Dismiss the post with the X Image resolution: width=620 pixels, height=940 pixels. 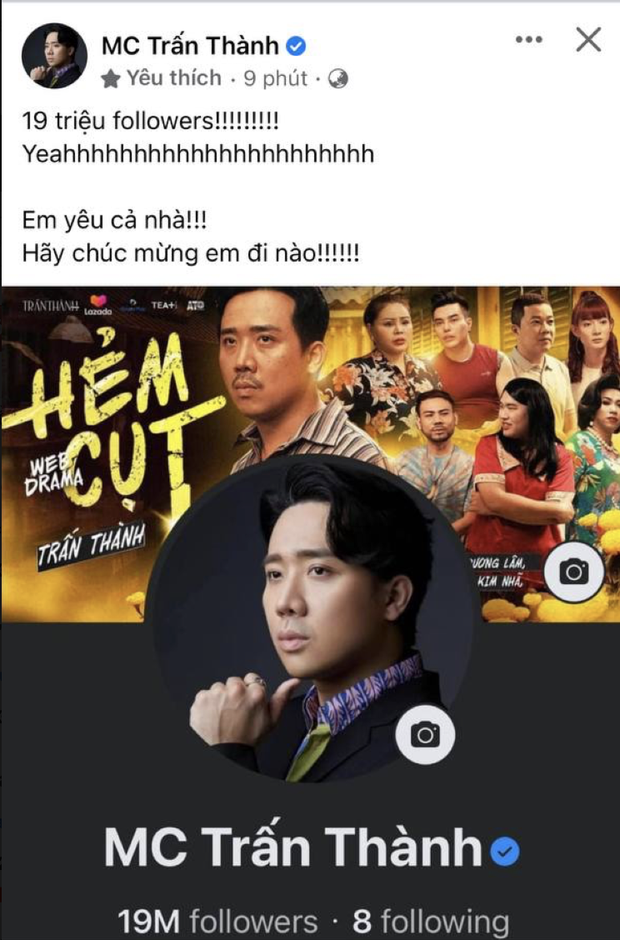click(588, 40)
